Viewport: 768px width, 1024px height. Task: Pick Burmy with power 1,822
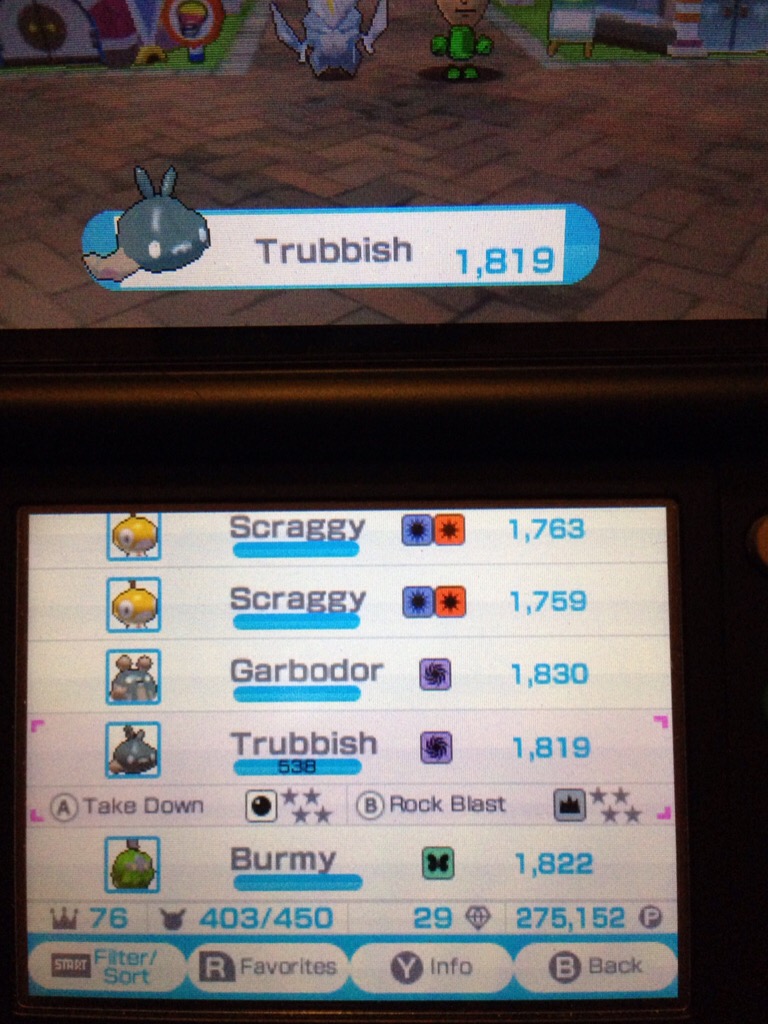click(x=348, y=864)
